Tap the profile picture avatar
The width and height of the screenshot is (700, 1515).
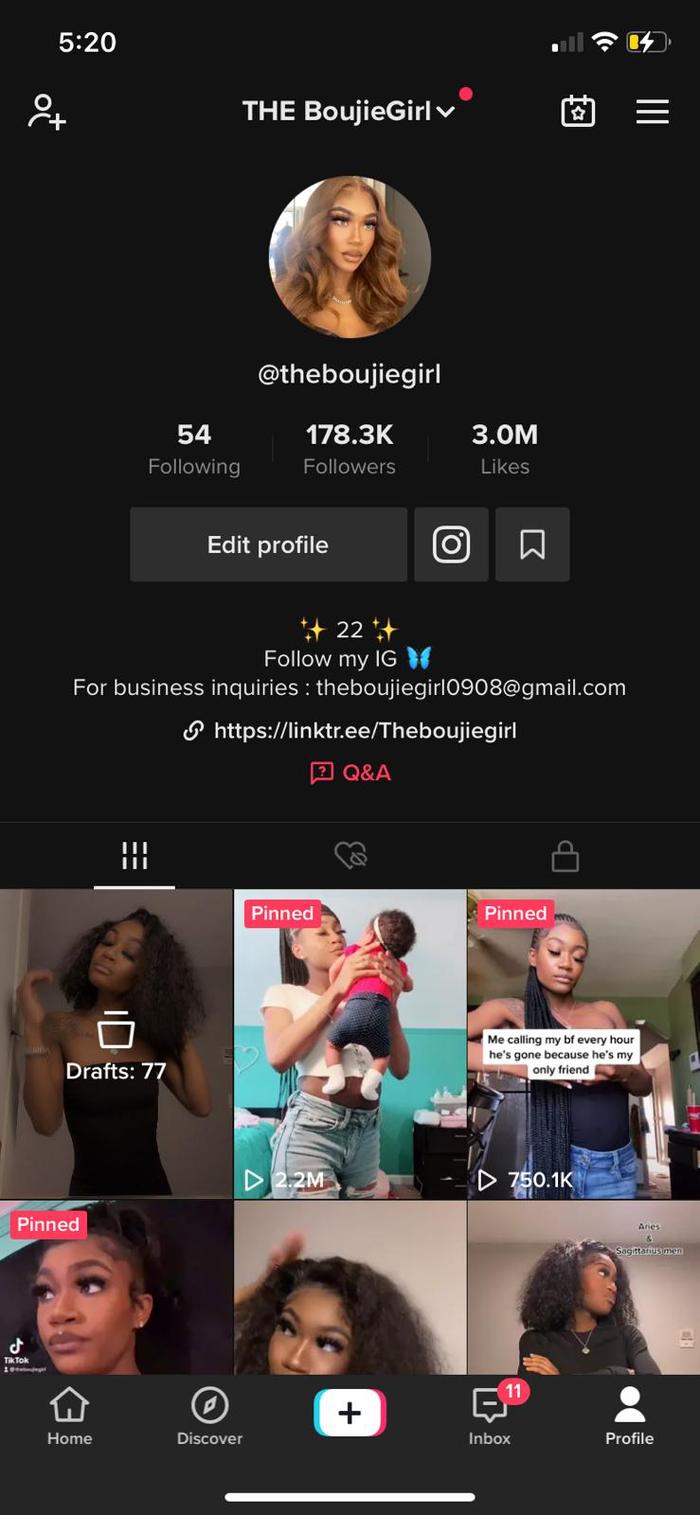[350, 257]
